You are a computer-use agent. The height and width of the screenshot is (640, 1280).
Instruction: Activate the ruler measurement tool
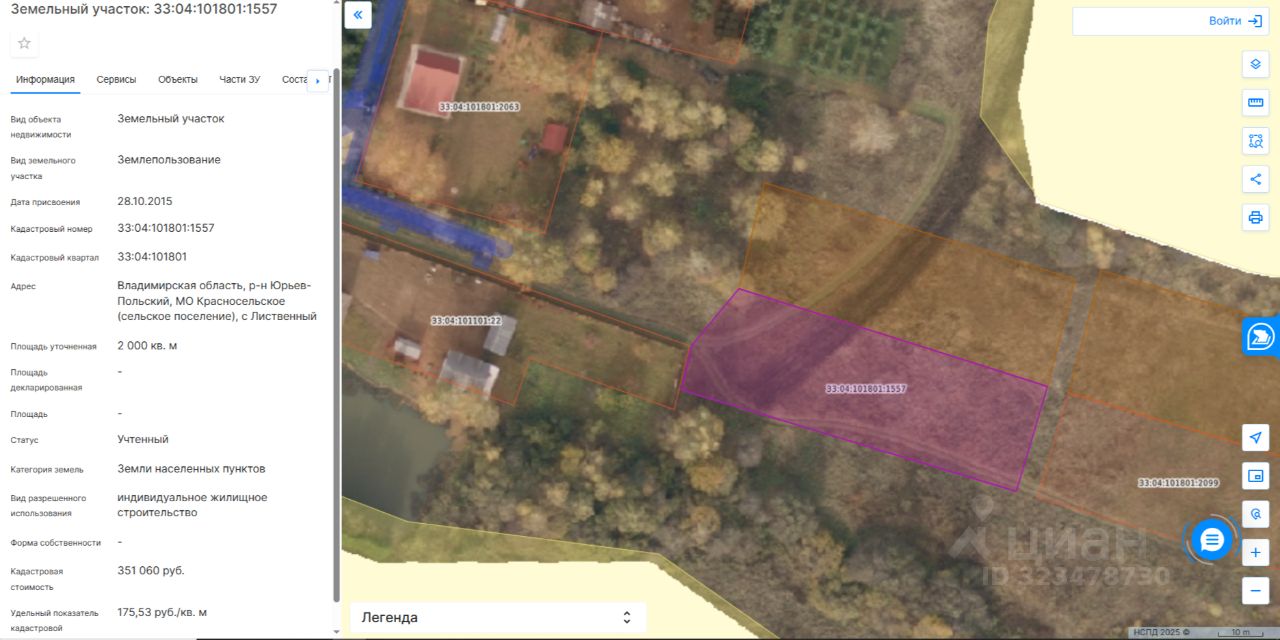point(1255,102)
